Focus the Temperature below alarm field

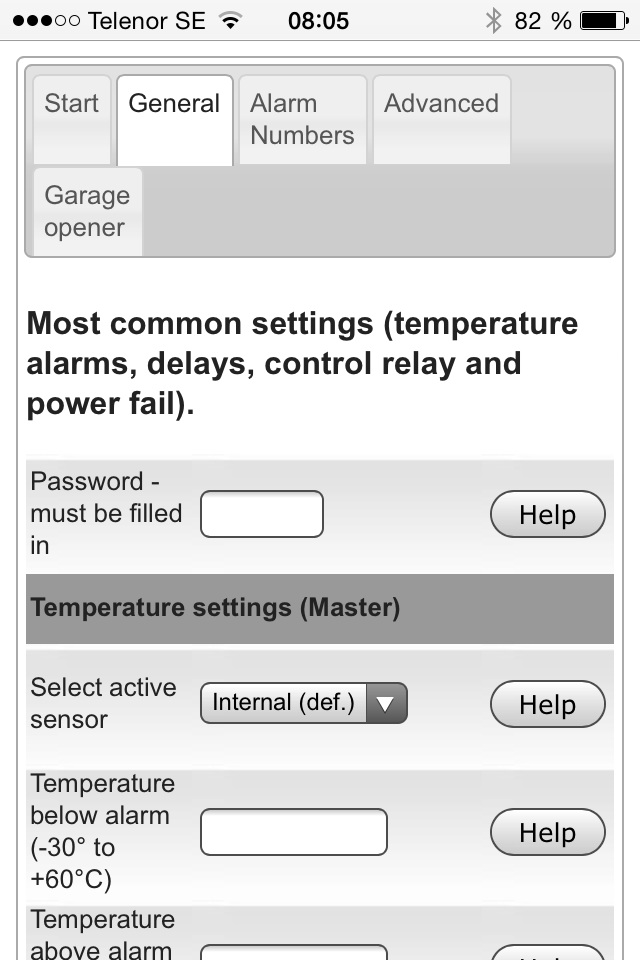coord(293,832)
